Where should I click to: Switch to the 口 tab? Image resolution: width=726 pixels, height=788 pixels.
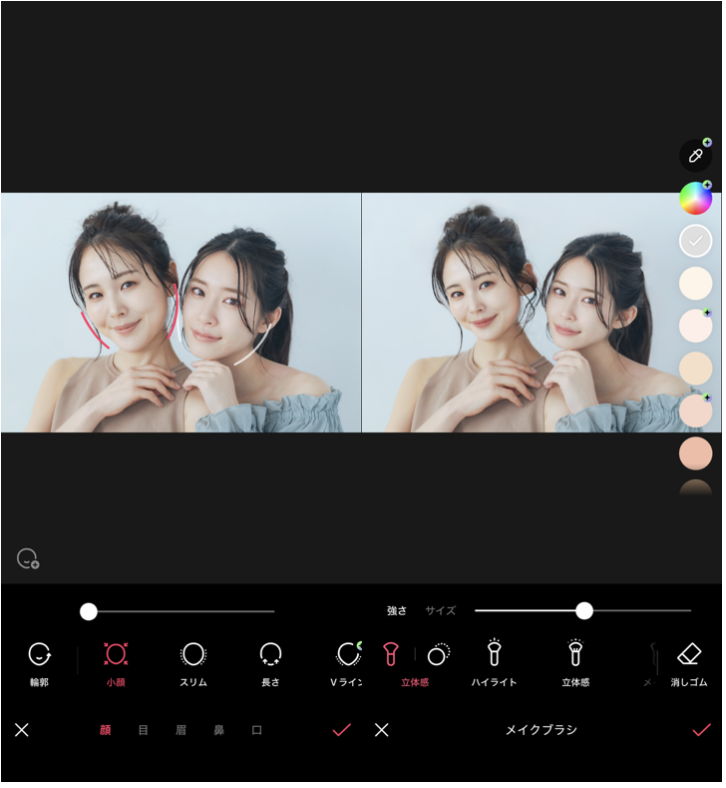(257, 730)
